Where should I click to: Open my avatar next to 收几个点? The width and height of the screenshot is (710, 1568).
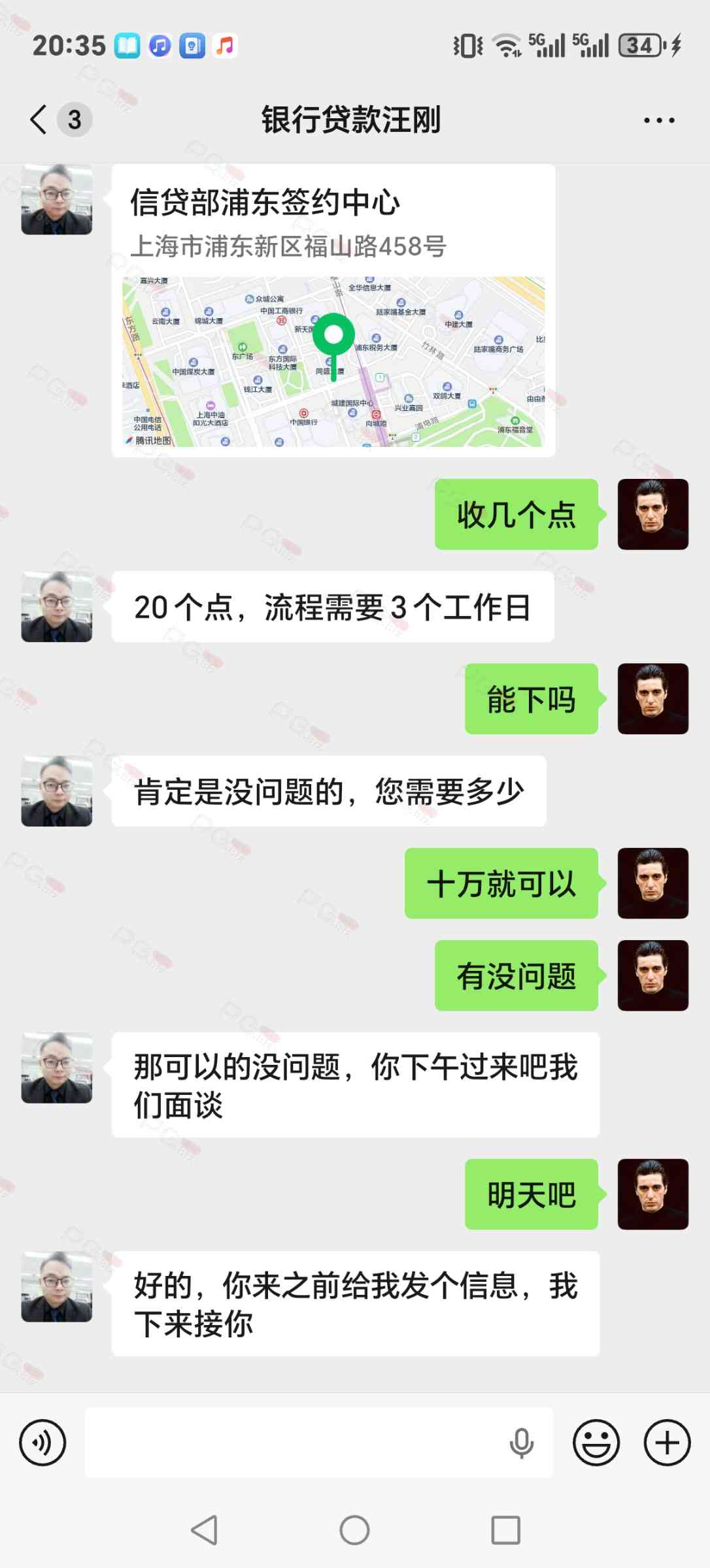click(652, 514)
